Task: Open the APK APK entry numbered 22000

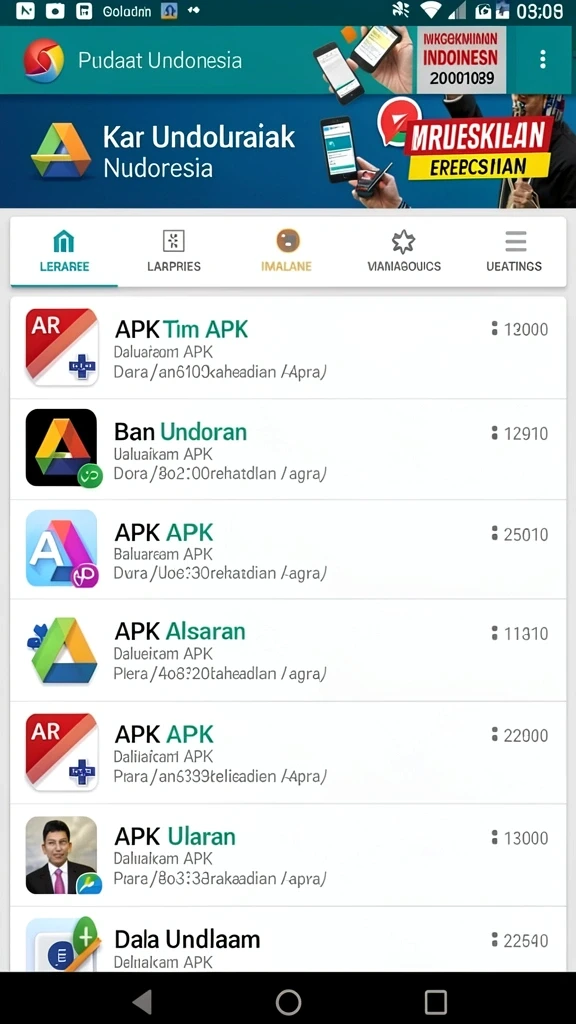Action: click(x=288, y=753)
